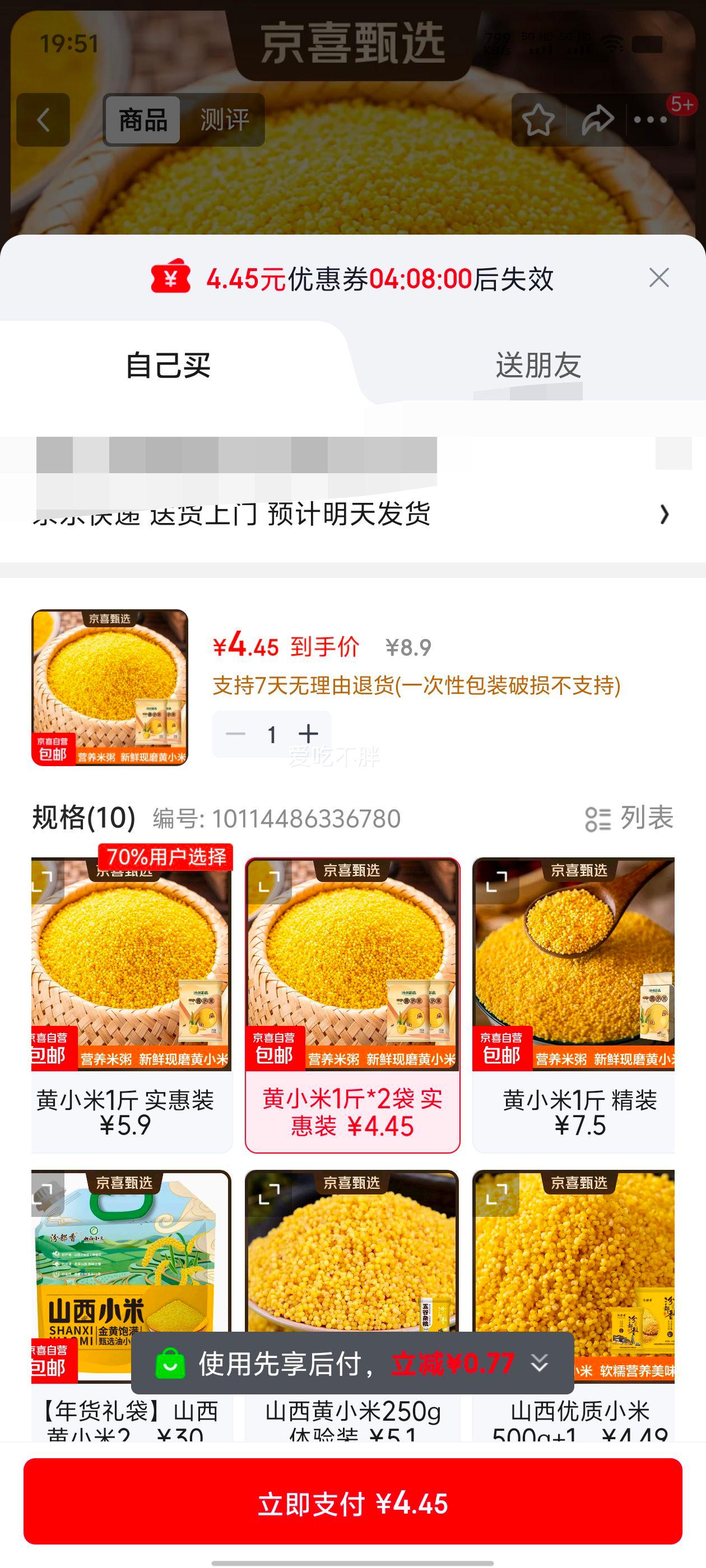Select the 自己买 tab

[x=168, y=365]
